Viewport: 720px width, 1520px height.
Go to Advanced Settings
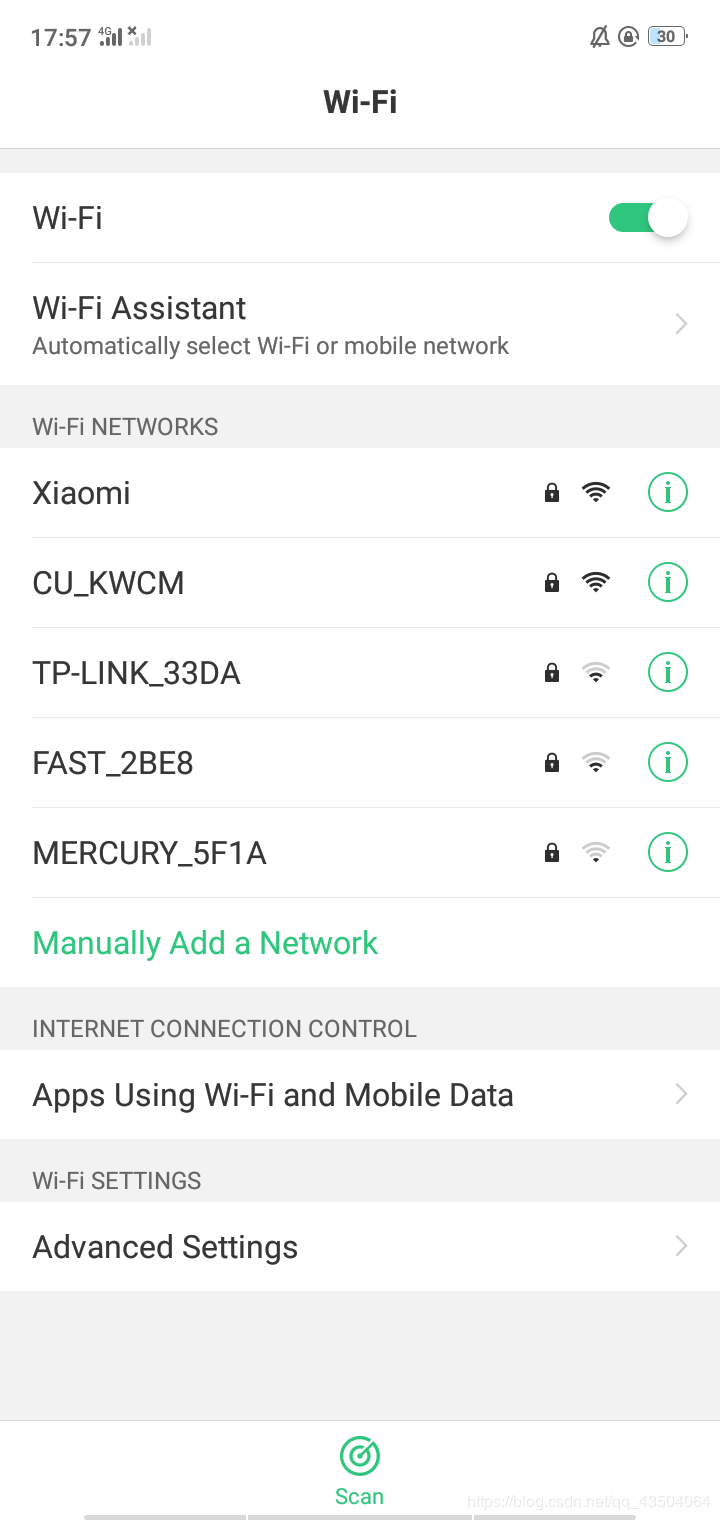[x=360, y=1247]
